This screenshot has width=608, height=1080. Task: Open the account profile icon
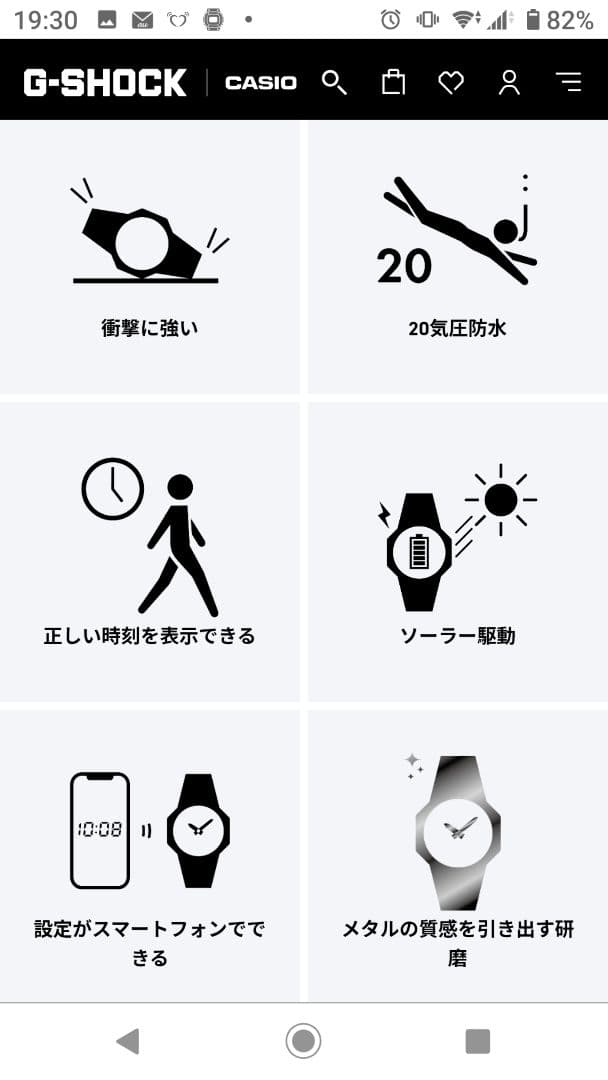click(509, 83)
